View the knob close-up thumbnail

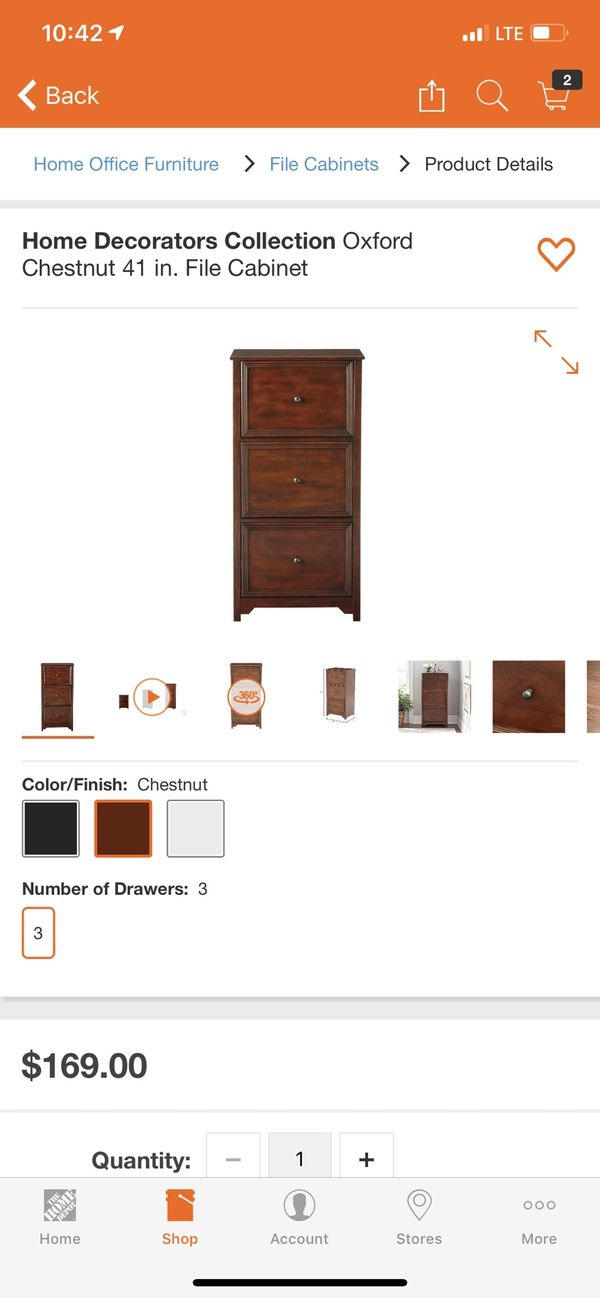(529, 696)
